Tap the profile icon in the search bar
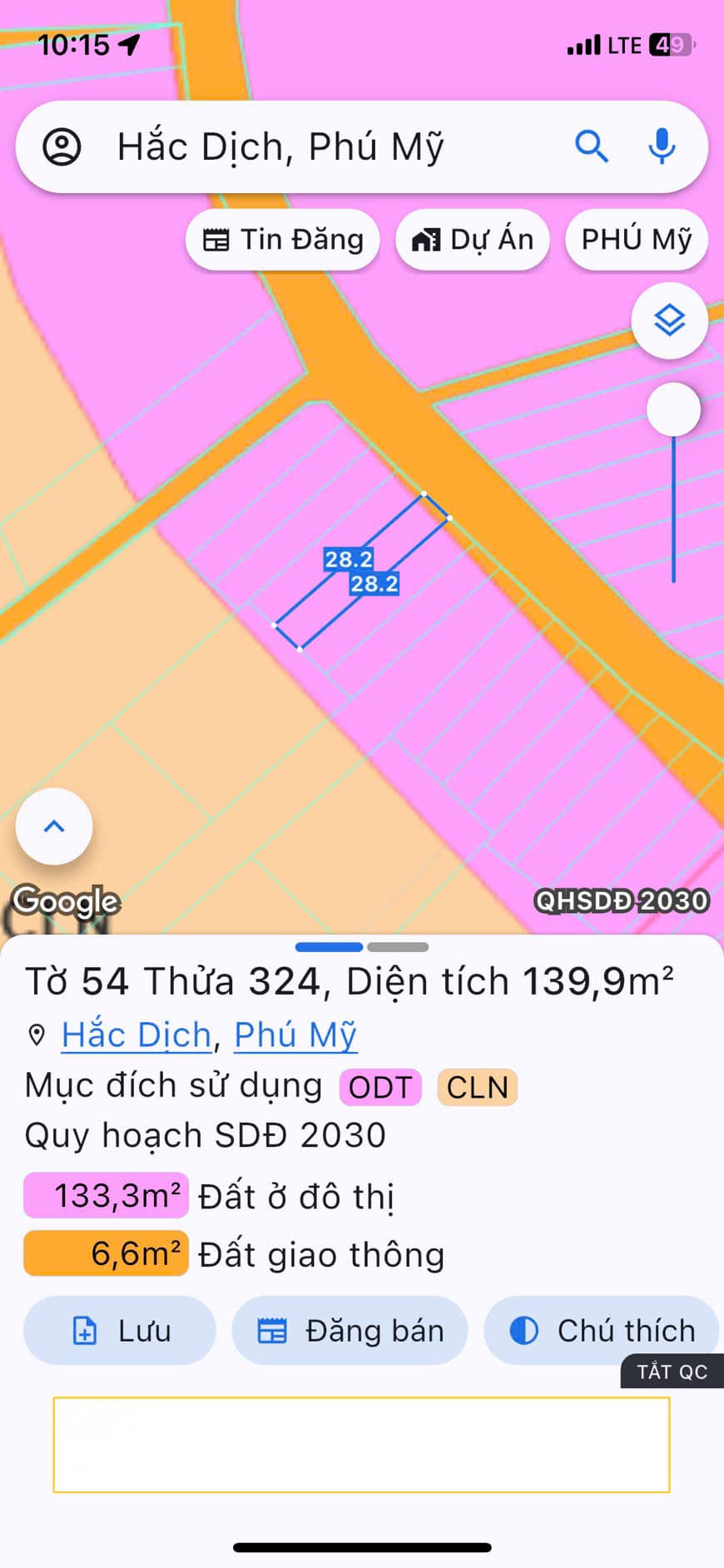 coord(63,146)
